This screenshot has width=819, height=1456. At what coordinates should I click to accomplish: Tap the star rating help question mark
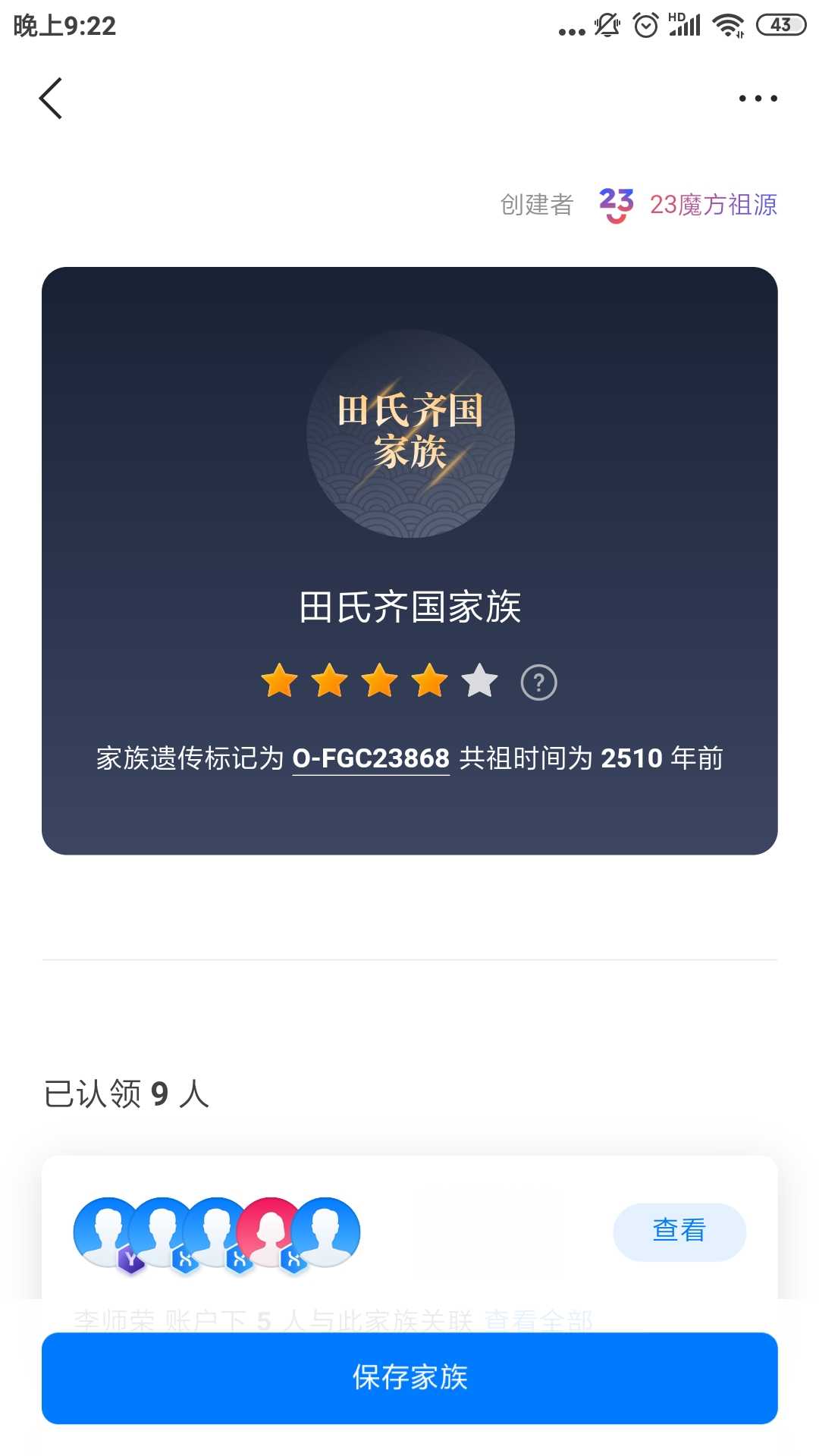point(538,682)
